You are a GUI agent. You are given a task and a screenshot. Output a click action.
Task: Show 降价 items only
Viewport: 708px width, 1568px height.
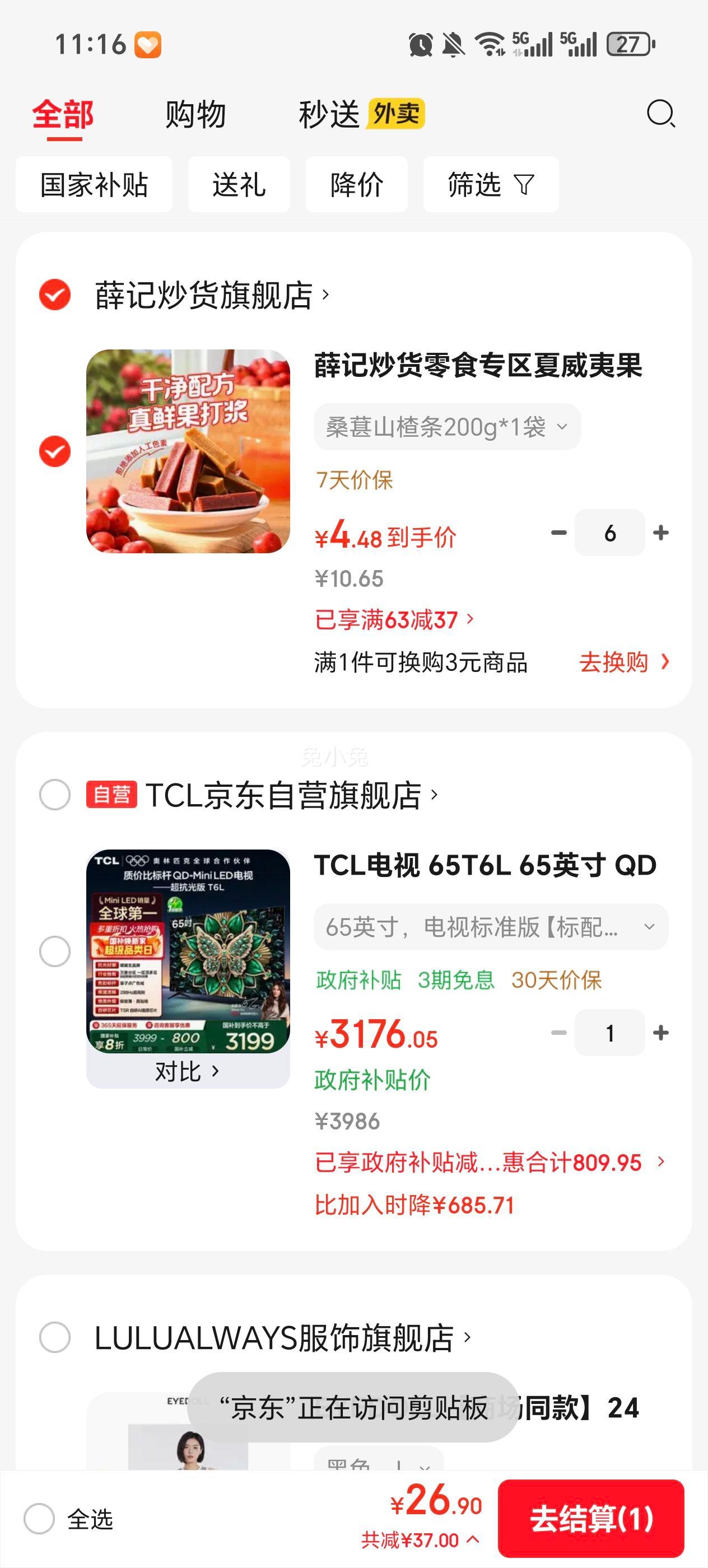(x=356, y=184)
